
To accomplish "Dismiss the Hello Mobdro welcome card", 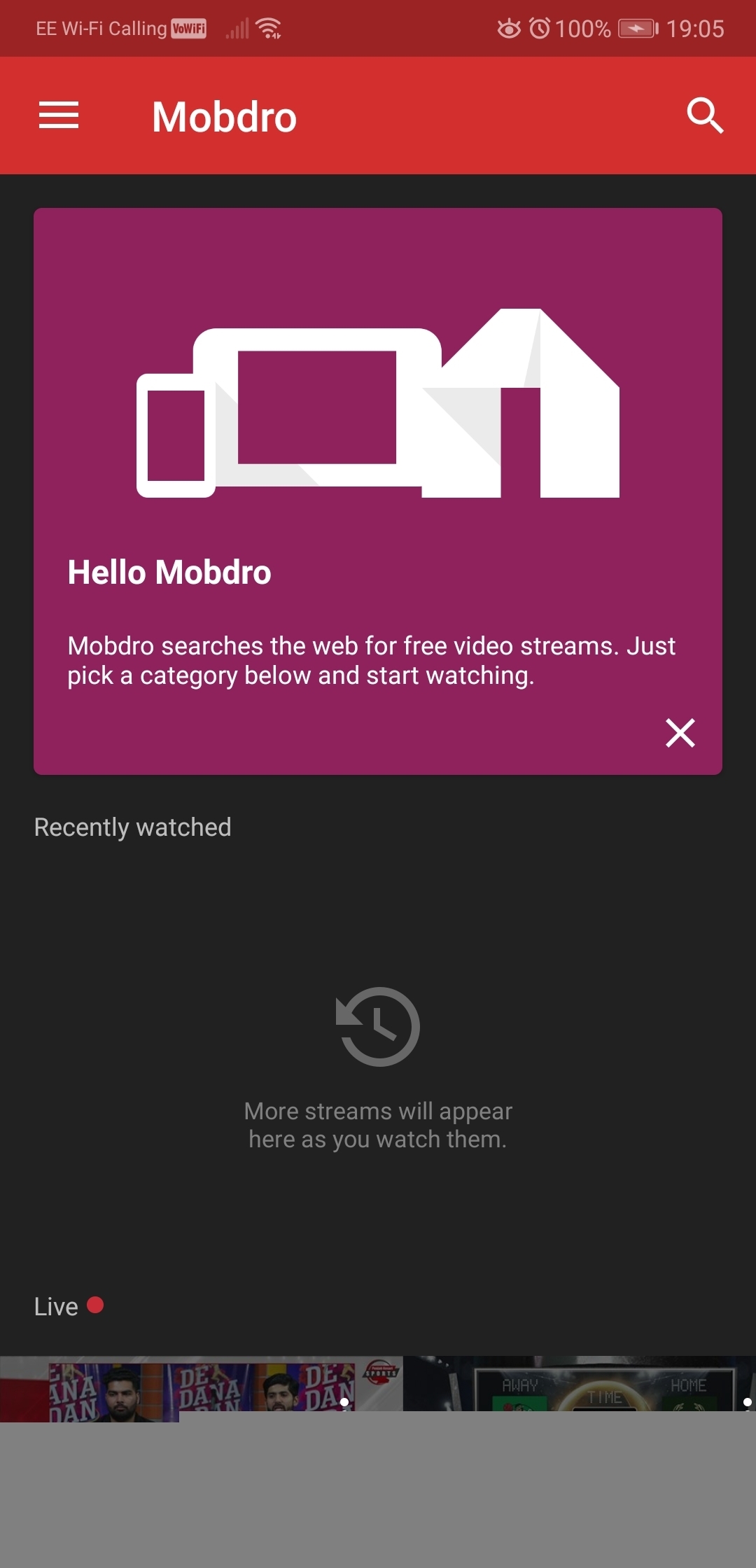I will (680, 733).
